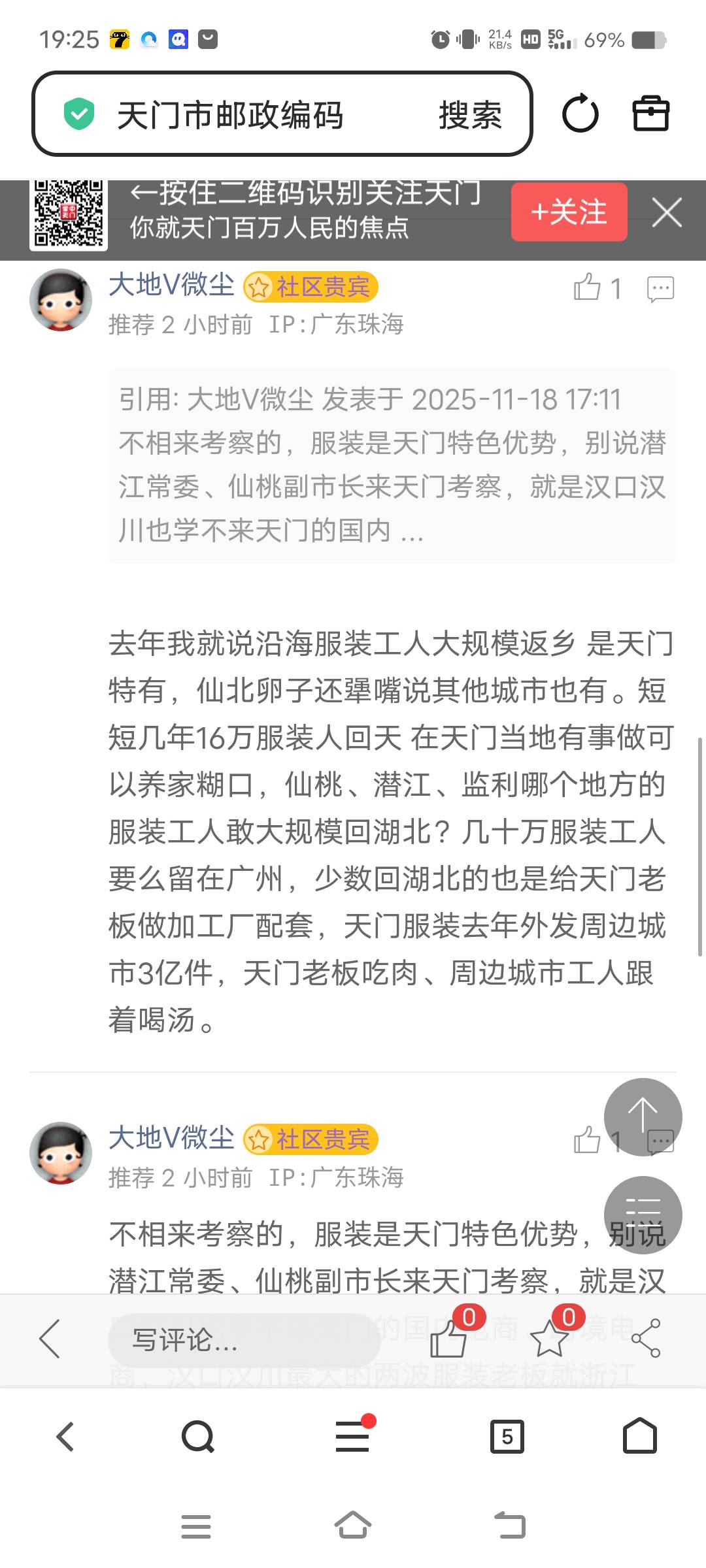Tap the 写评论 comment input
Image resolution: width=706 pixels, height=1568 pixels.
point(243,1340)
